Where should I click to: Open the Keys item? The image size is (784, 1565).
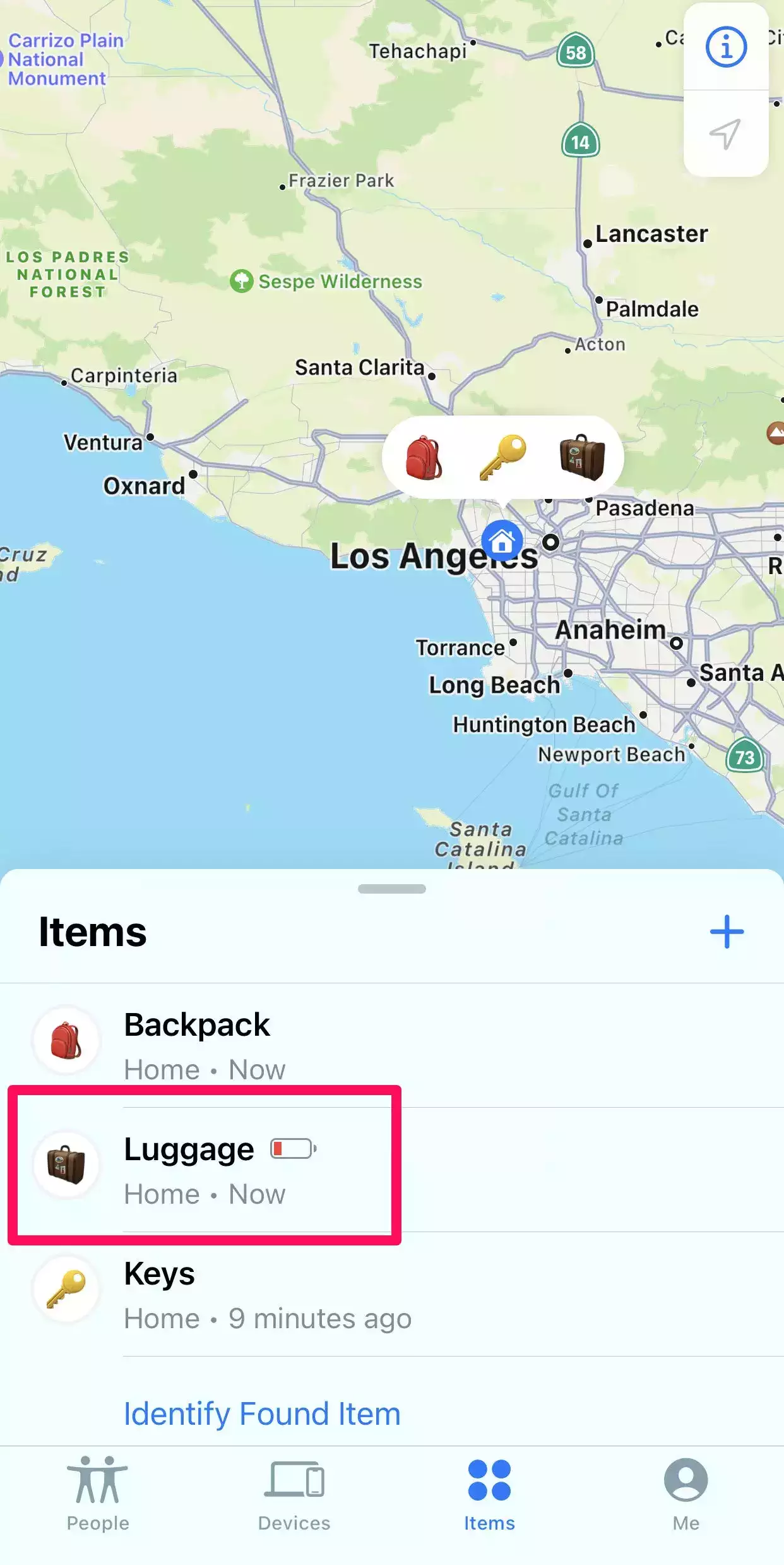click(391, 1295)
